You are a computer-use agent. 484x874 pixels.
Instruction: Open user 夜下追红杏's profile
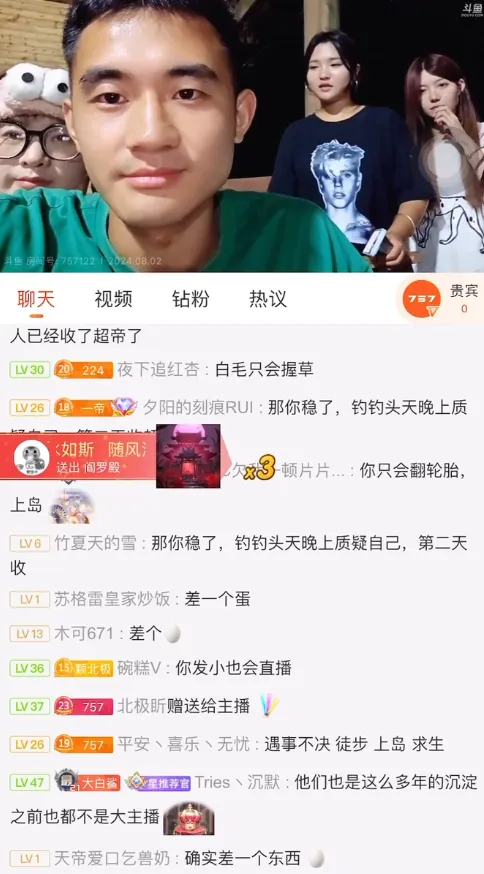(x=158, y=370)
